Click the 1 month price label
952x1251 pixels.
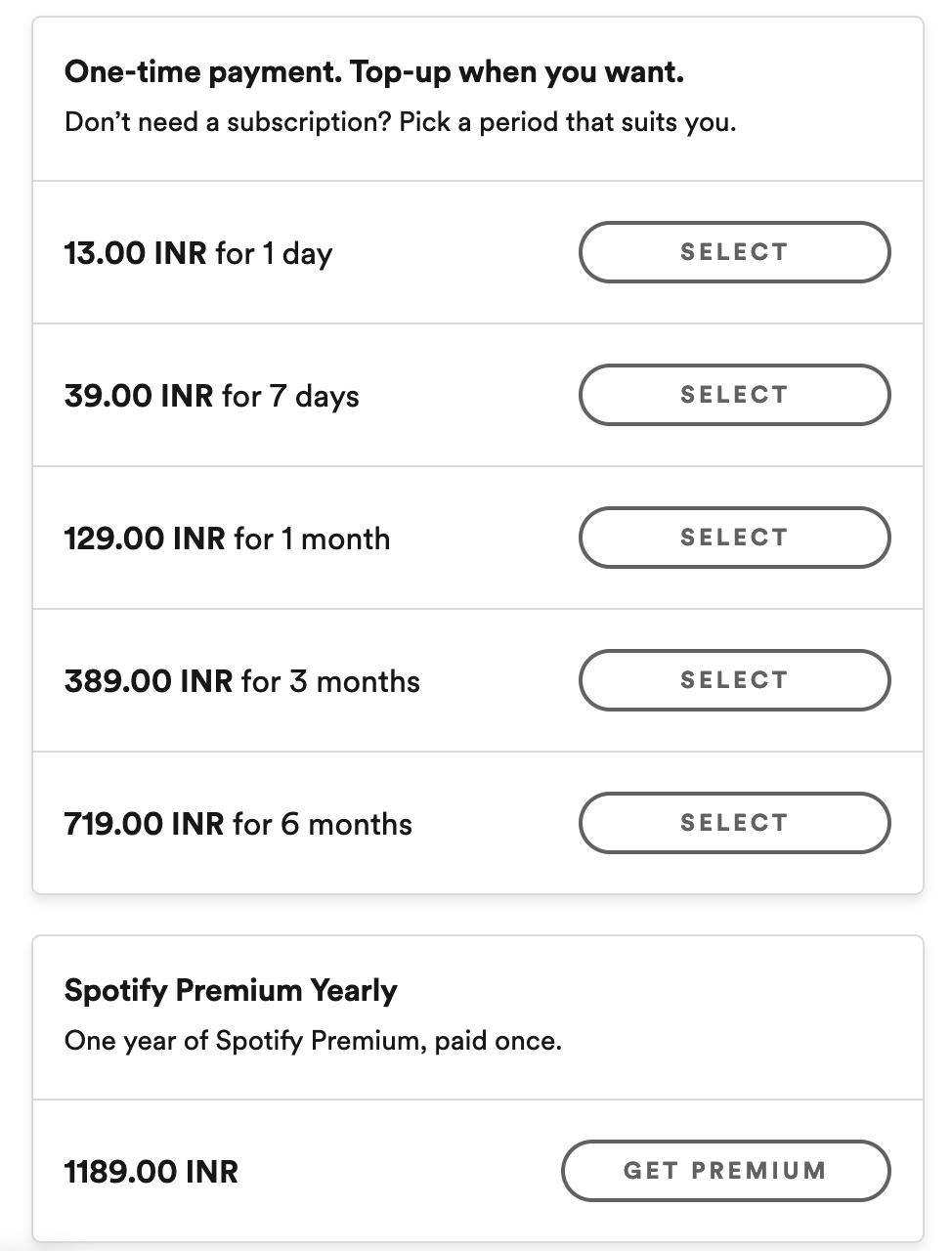click(x=227, y=538)
